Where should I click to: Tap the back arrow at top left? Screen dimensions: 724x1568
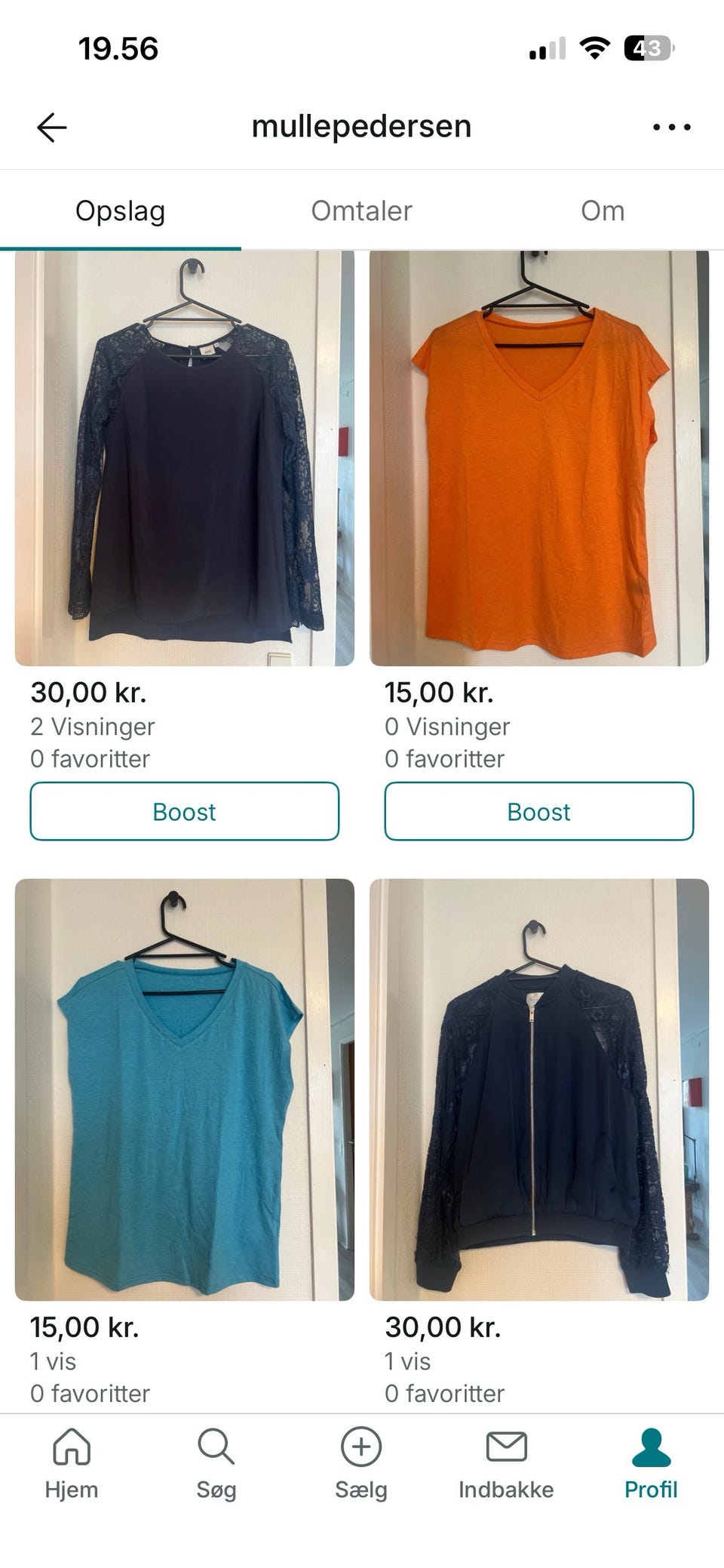51,125
